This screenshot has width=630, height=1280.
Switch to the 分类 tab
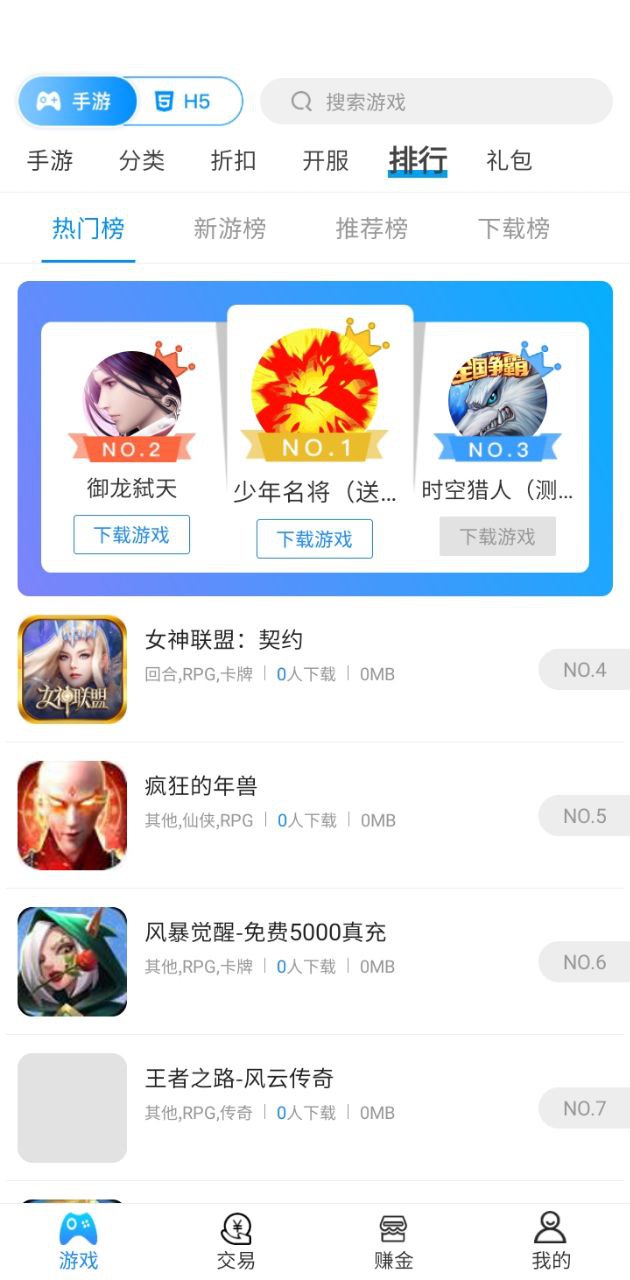(142, 160)
